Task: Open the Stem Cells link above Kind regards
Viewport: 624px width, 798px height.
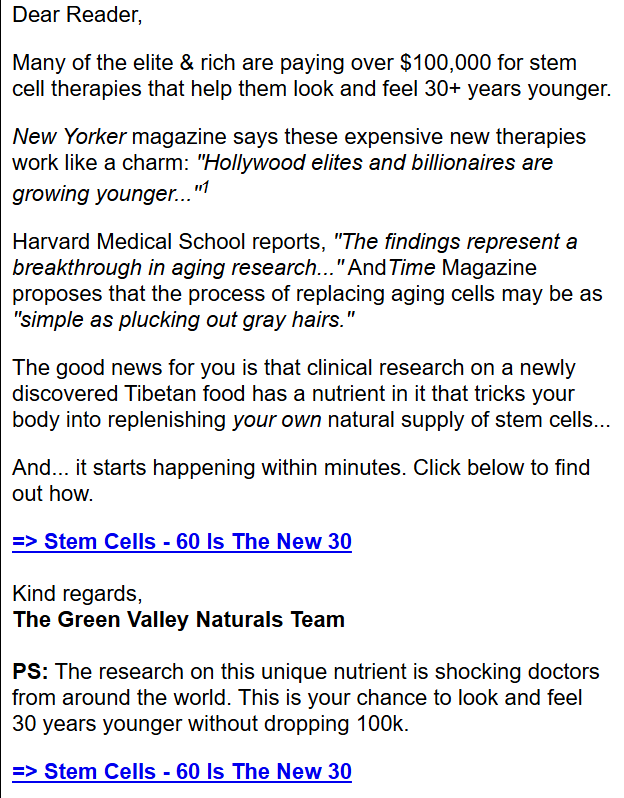Action: pos(182,542)
